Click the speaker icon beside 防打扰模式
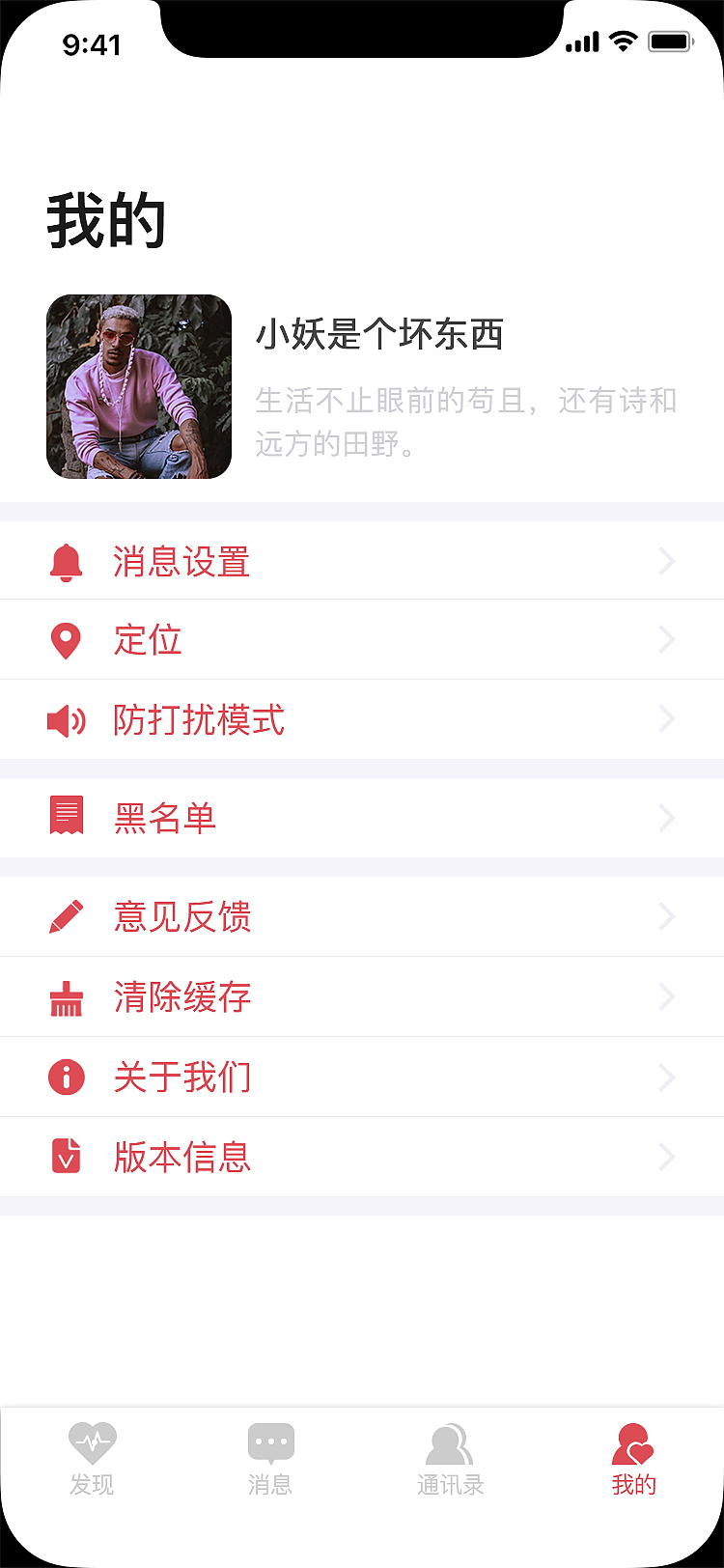 (x=66, y=719)
